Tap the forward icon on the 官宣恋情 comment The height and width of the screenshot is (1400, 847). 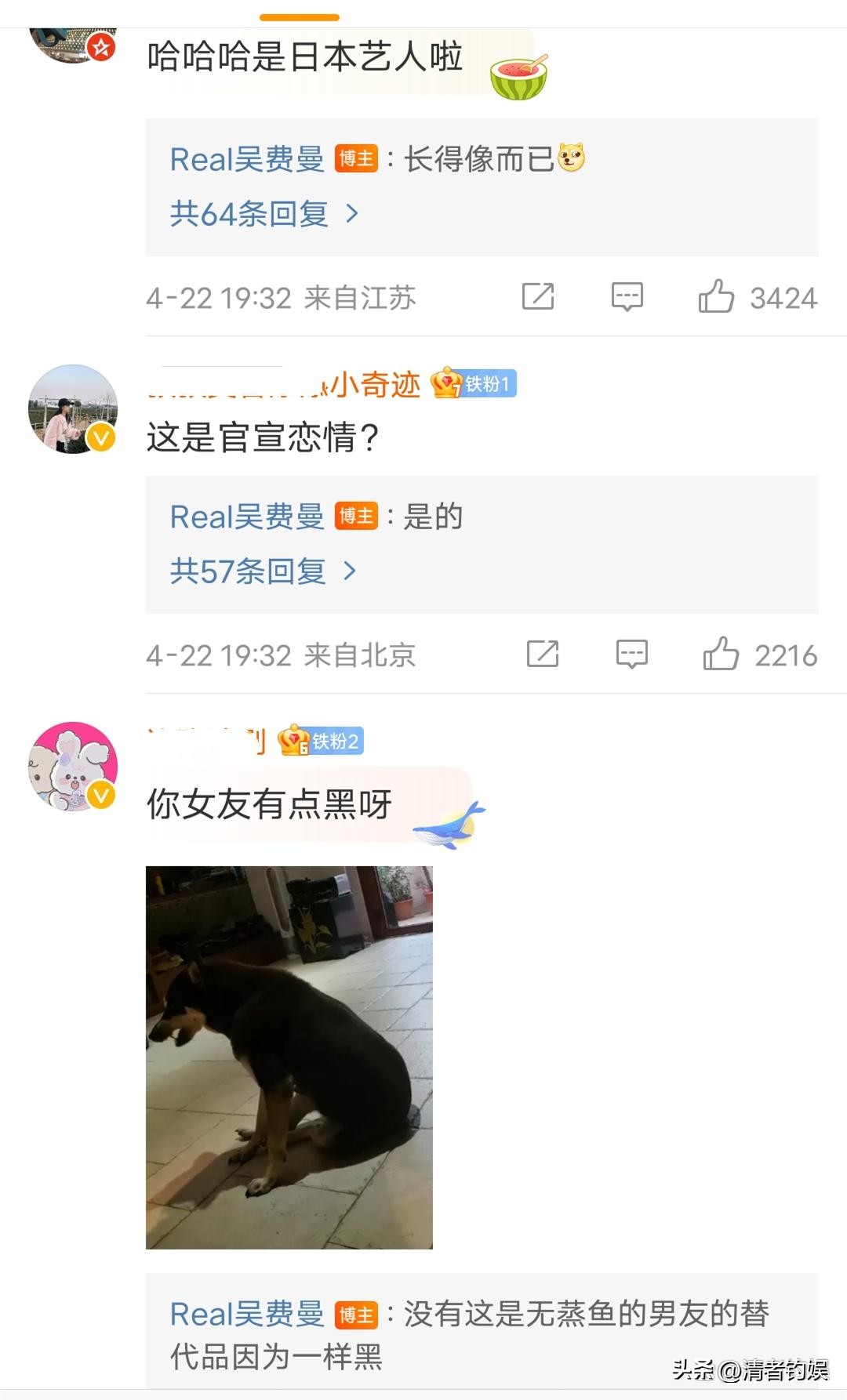pyautogui.click(x=543, y=654)
